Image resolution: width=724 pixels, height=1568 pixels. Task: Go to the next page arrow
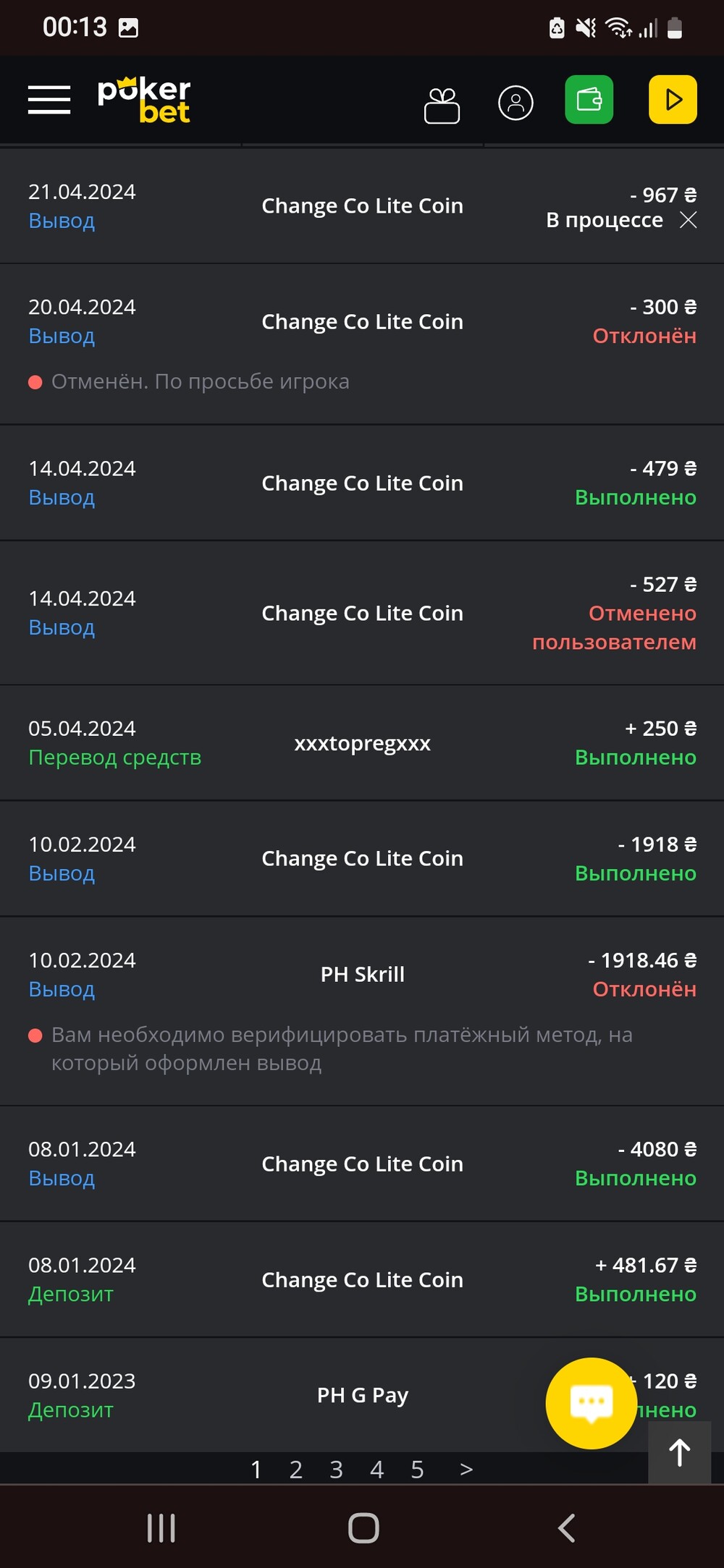tap(466, 1469)
